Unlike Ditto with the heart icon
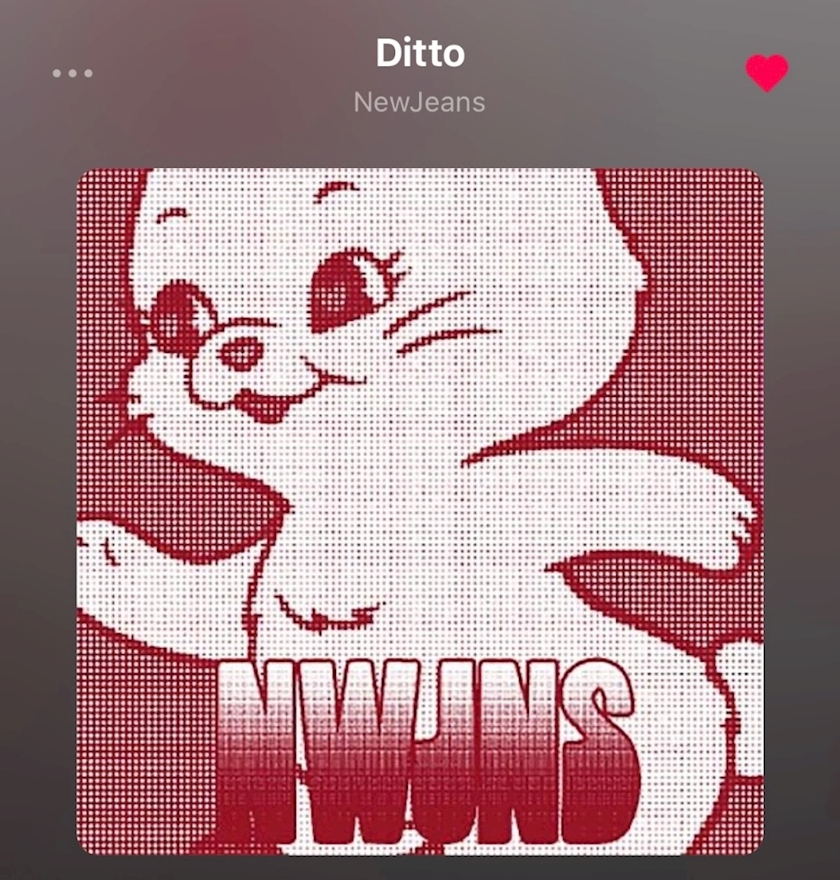This screenshot has height=880, width=840. click(766, 72)
